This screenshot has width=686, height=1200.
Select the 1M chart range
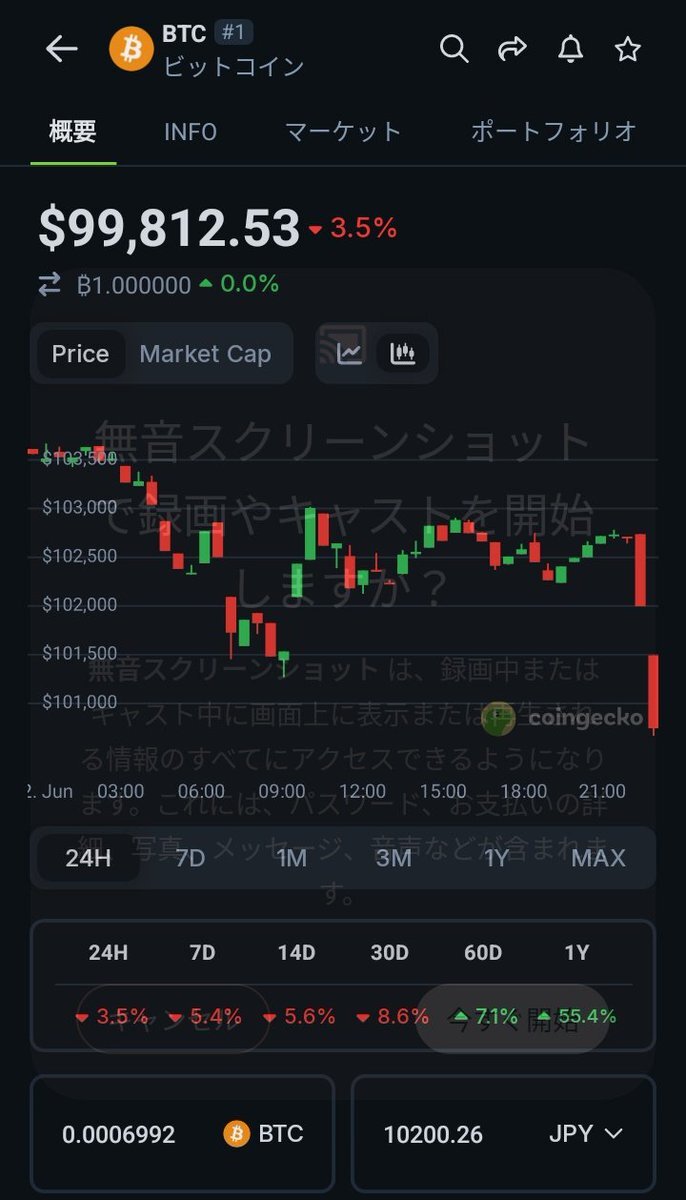coord(292,858)
